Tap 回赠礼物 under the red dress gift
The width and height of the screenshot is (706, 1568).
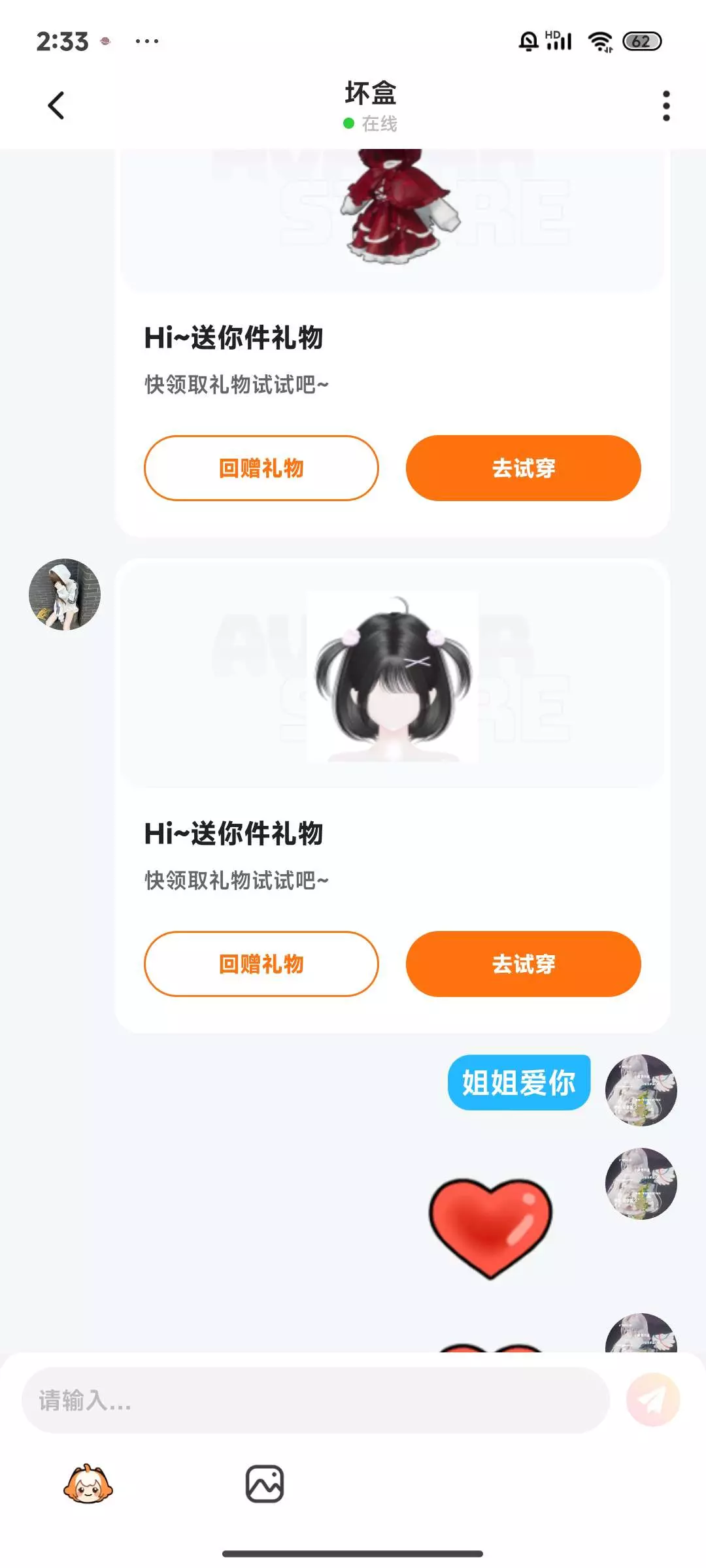pyautogui.click(x=261, y=468)
